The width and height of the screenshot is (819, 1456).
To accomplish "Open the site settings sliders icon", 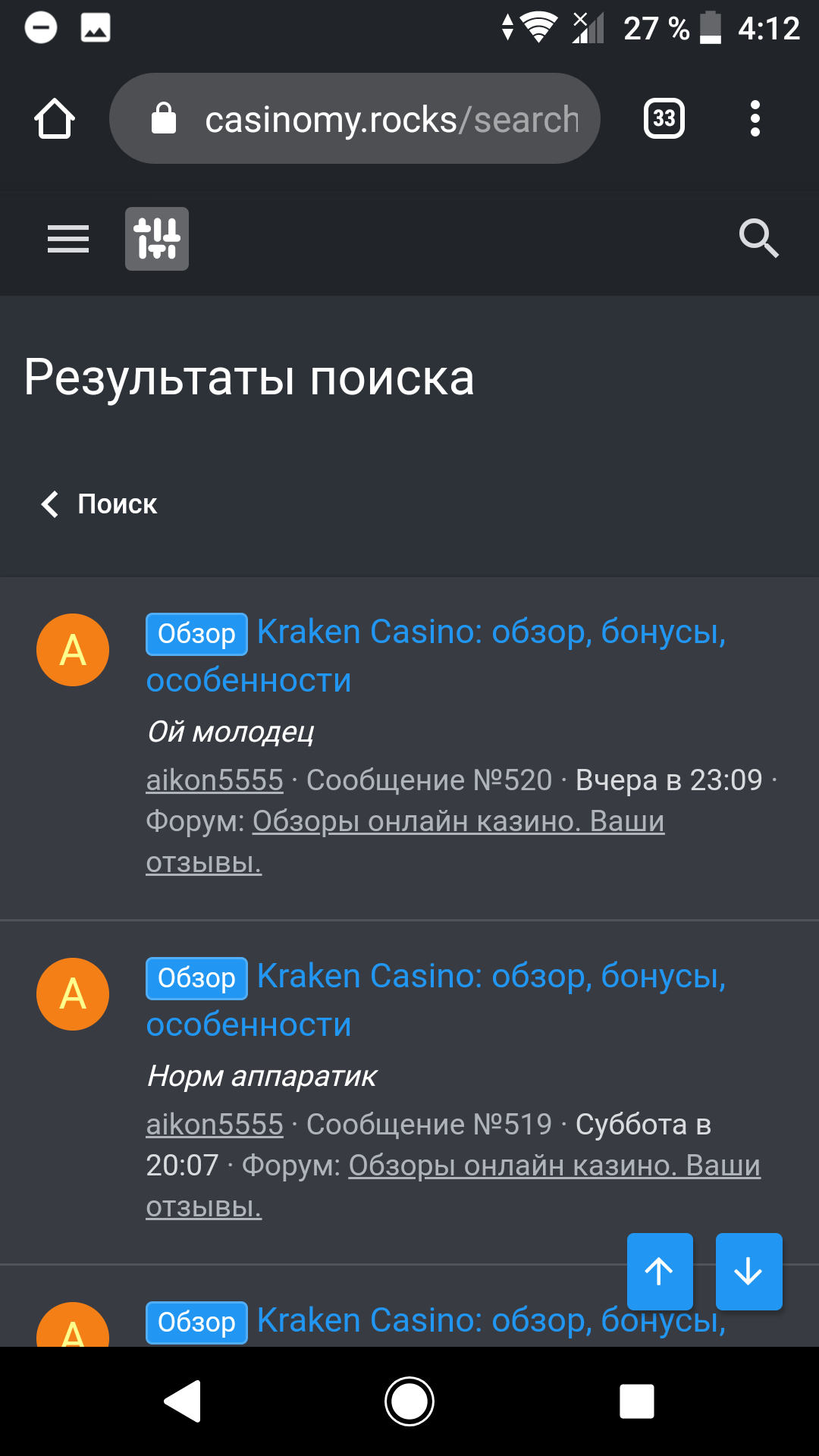I will 157,240.
